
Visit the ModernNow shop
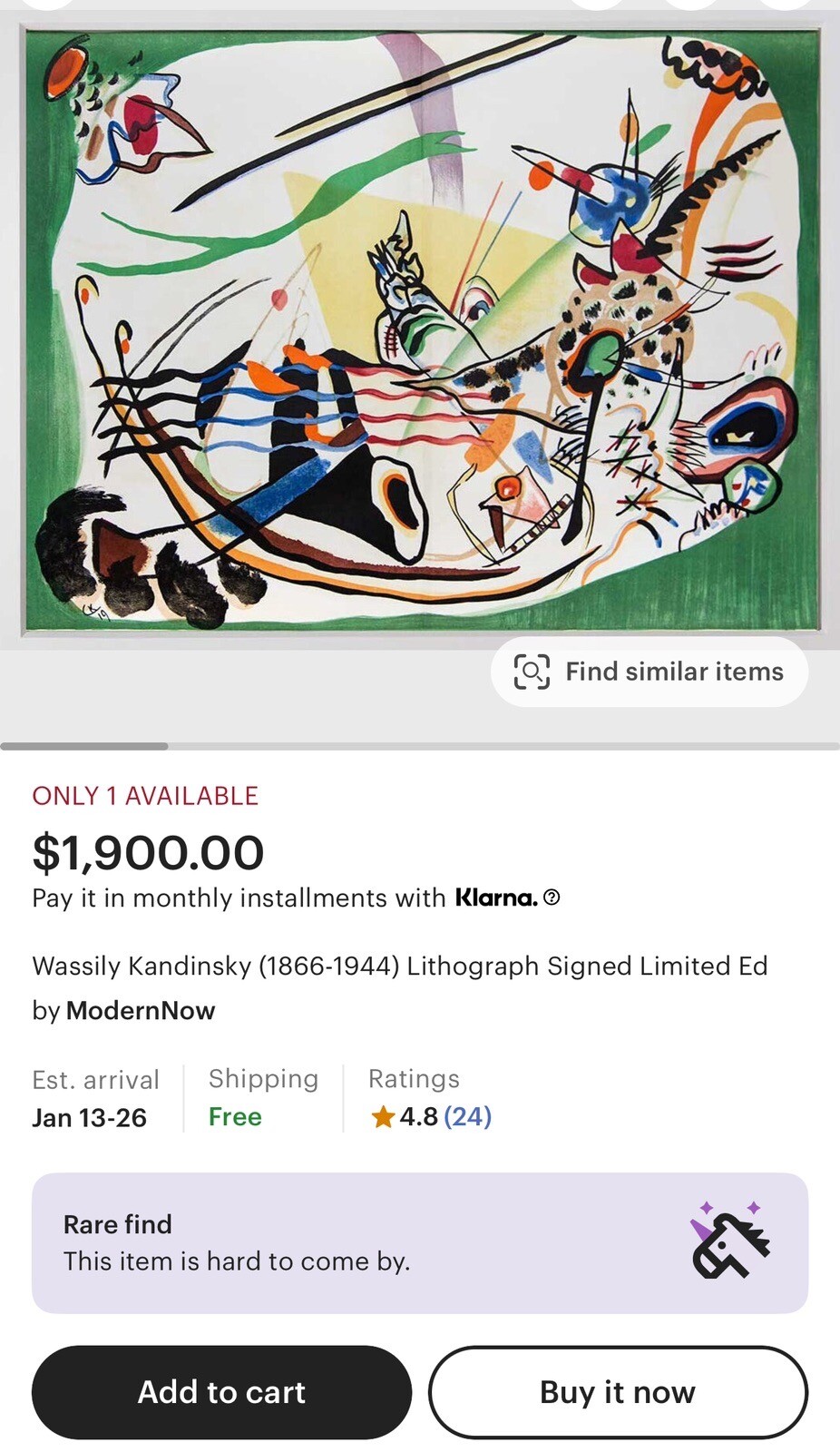[x=141, y=1011]
